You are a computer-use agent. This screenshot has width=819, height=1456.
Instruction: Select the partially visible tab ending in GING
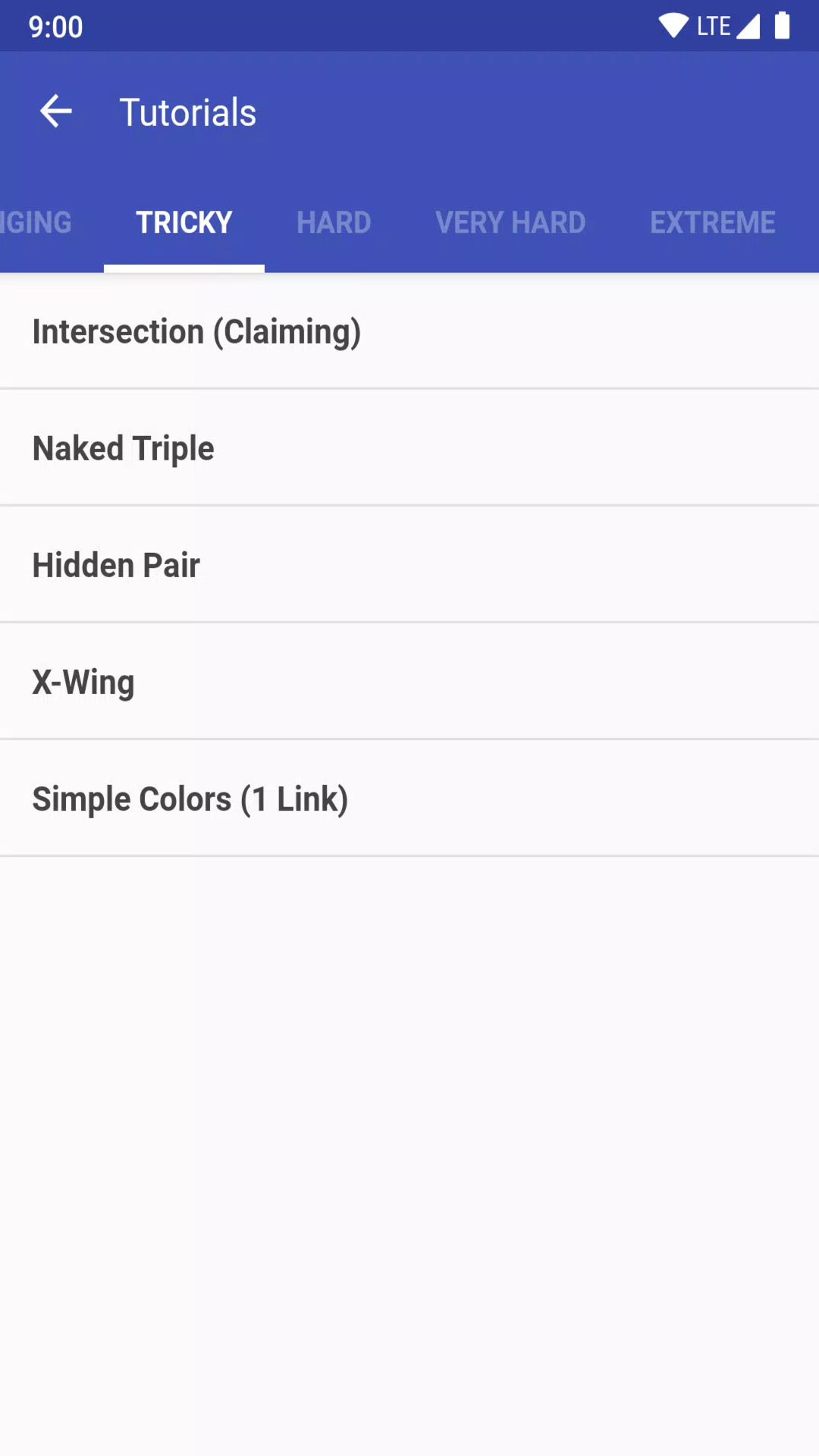coord(36,222)
